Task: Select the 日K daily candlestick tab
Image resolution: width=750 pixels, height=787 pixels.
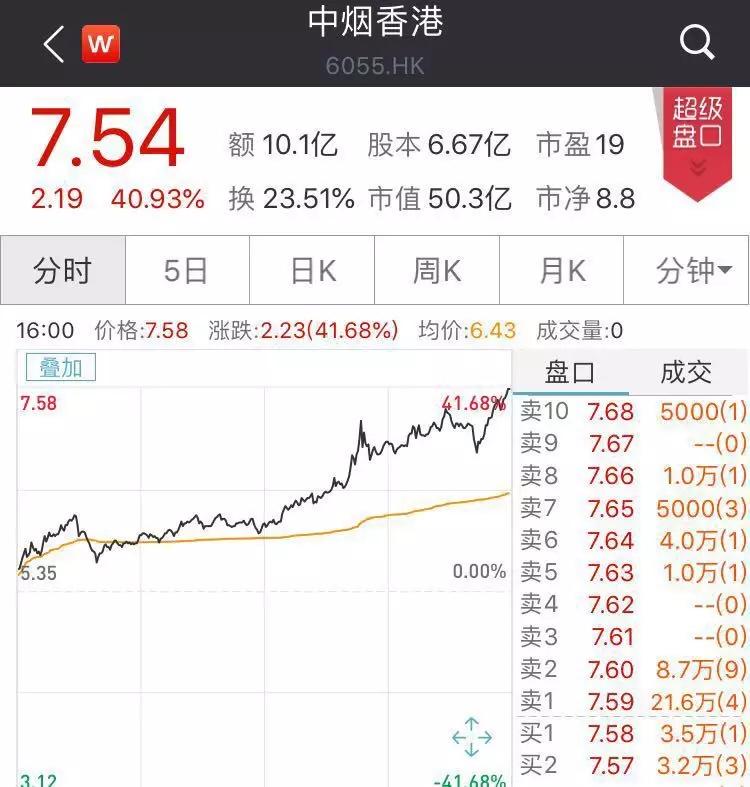Action: click(312, 270)
